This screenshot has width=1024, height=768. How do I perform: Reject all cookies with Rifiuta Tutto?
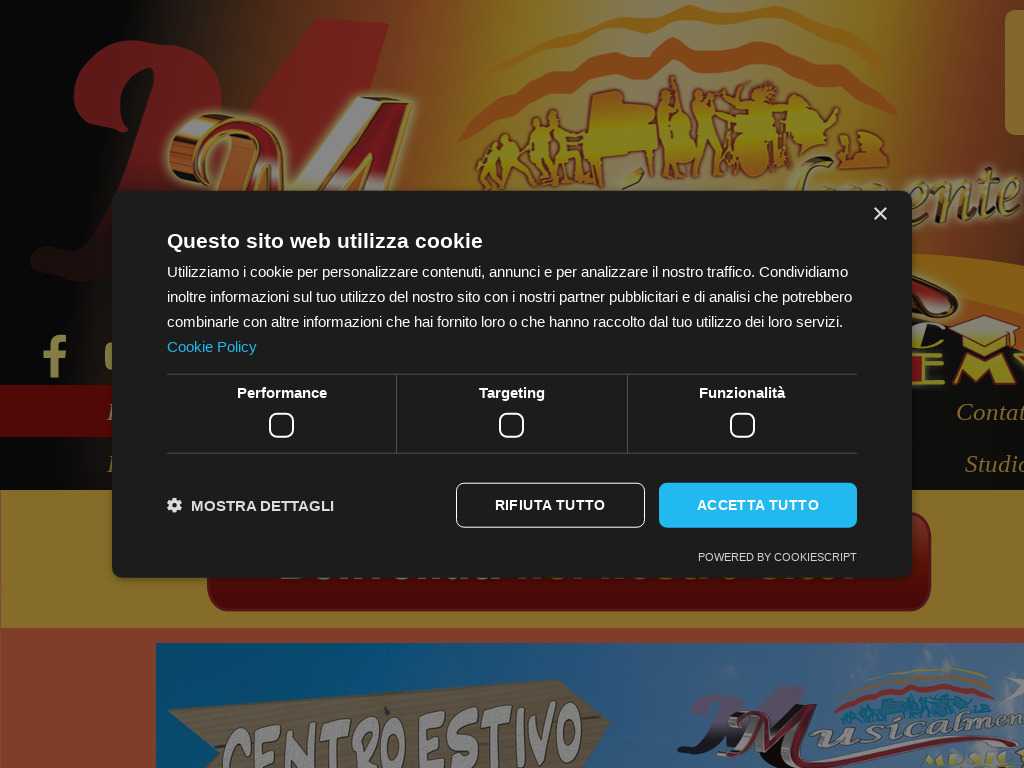tap(550, 505)
